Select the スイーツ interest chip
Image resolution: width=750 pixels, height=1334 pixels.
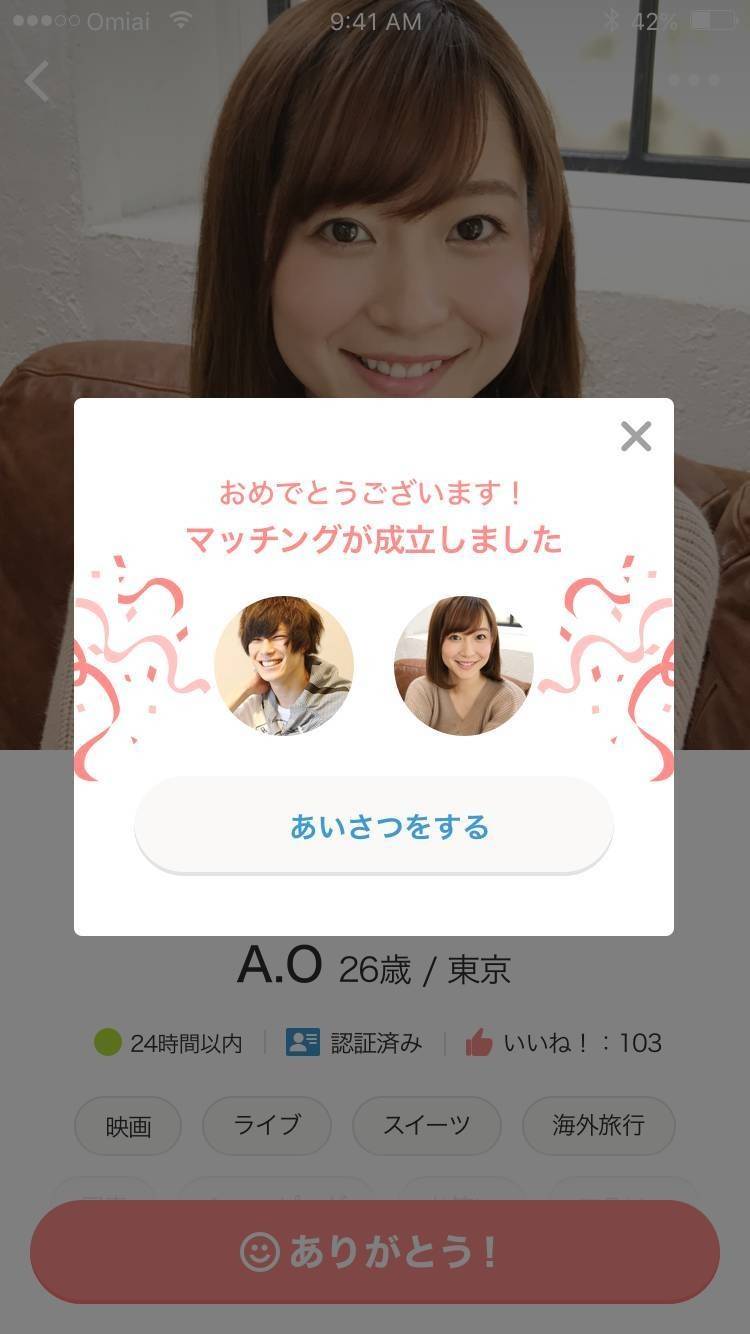coord(427,1125)
